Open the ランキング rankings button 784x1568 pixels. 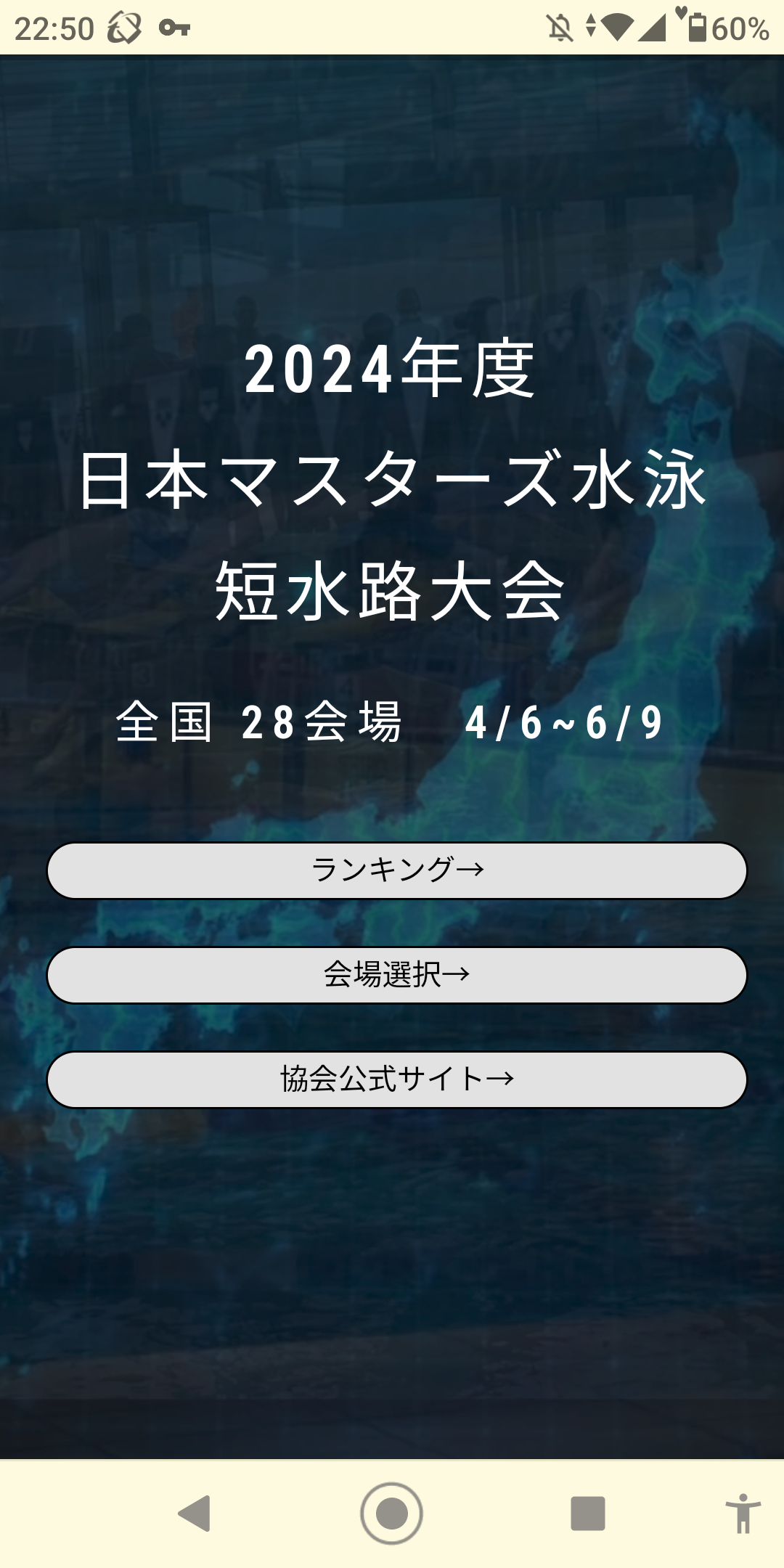tap(396, 870)
